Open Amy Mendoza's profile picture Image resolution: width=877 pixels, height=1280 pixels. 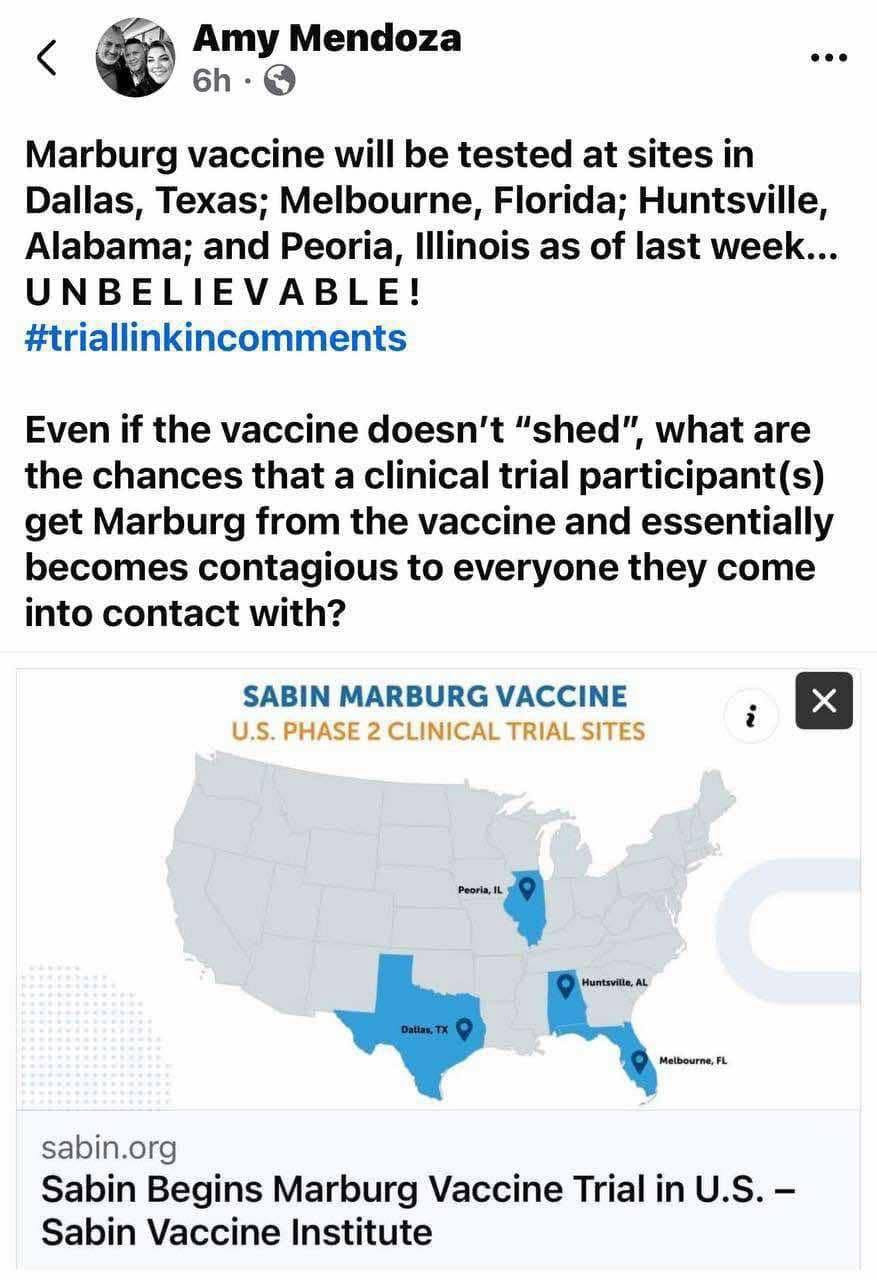135,58
